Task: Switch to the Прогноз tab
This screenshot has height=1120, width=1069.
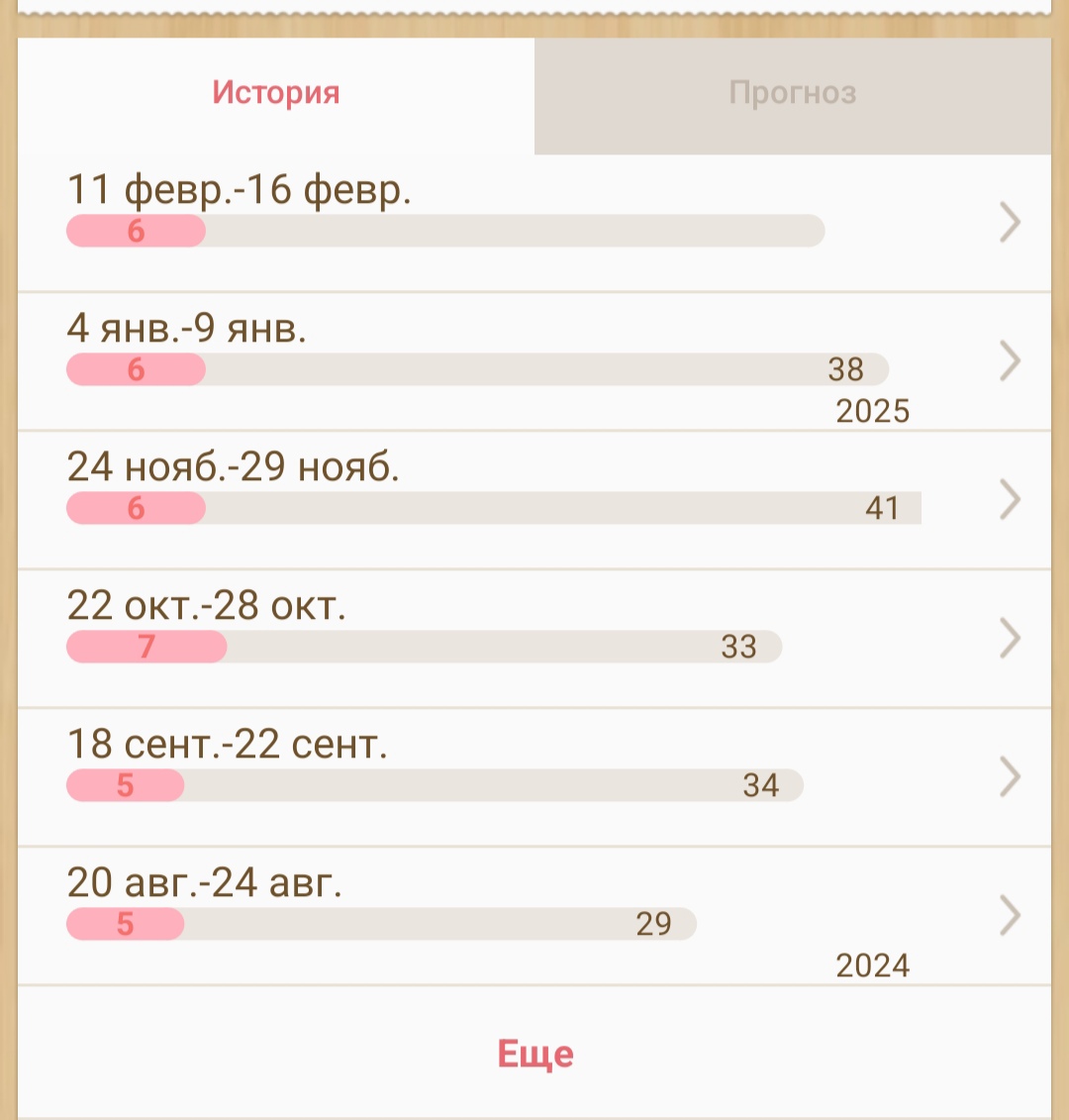Action: click(792, 94)
